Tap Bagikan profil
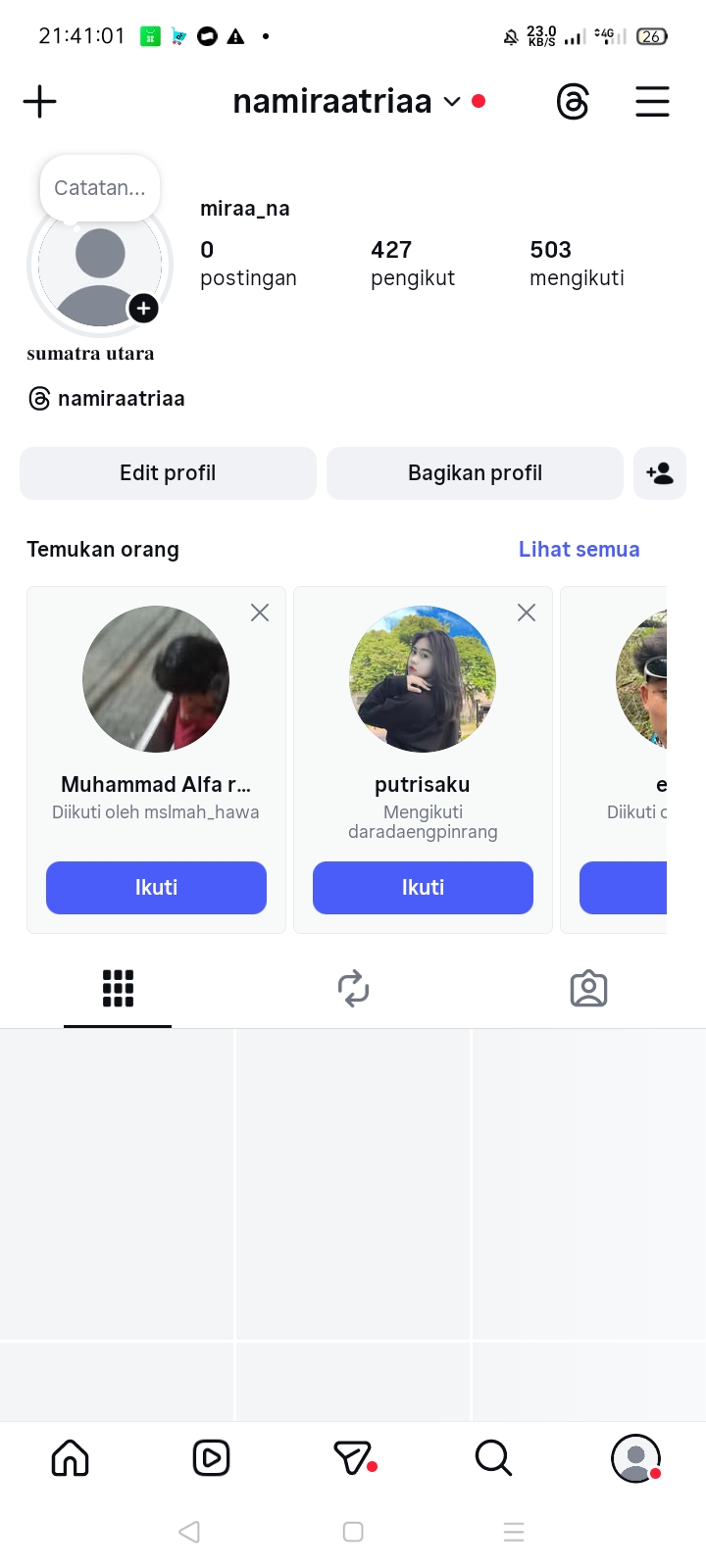The height and width of the screenshot is (1568, 706). coord(475,473)
